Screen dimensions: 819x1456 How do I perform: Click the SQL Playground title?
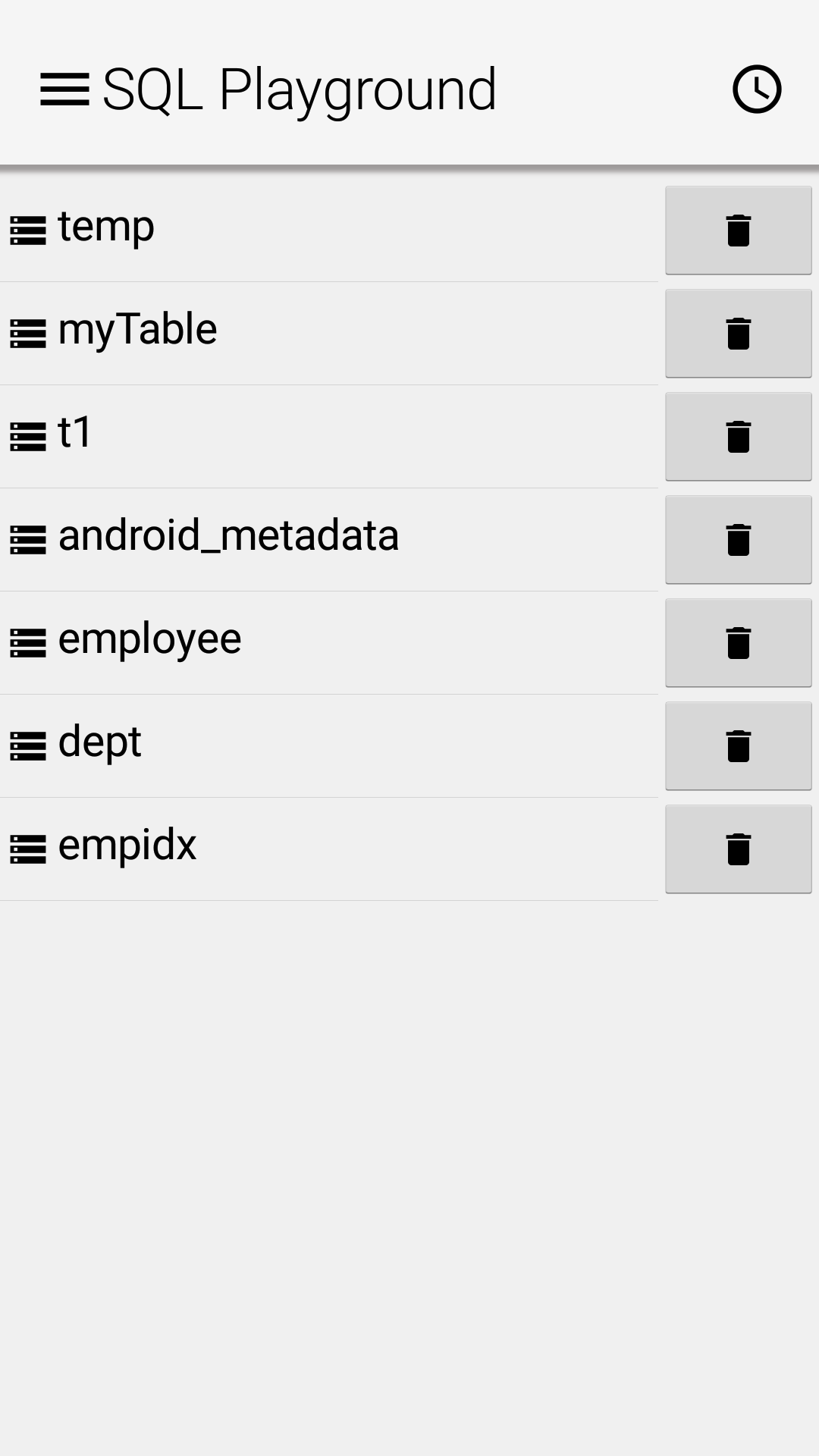[x=299, y=89]
